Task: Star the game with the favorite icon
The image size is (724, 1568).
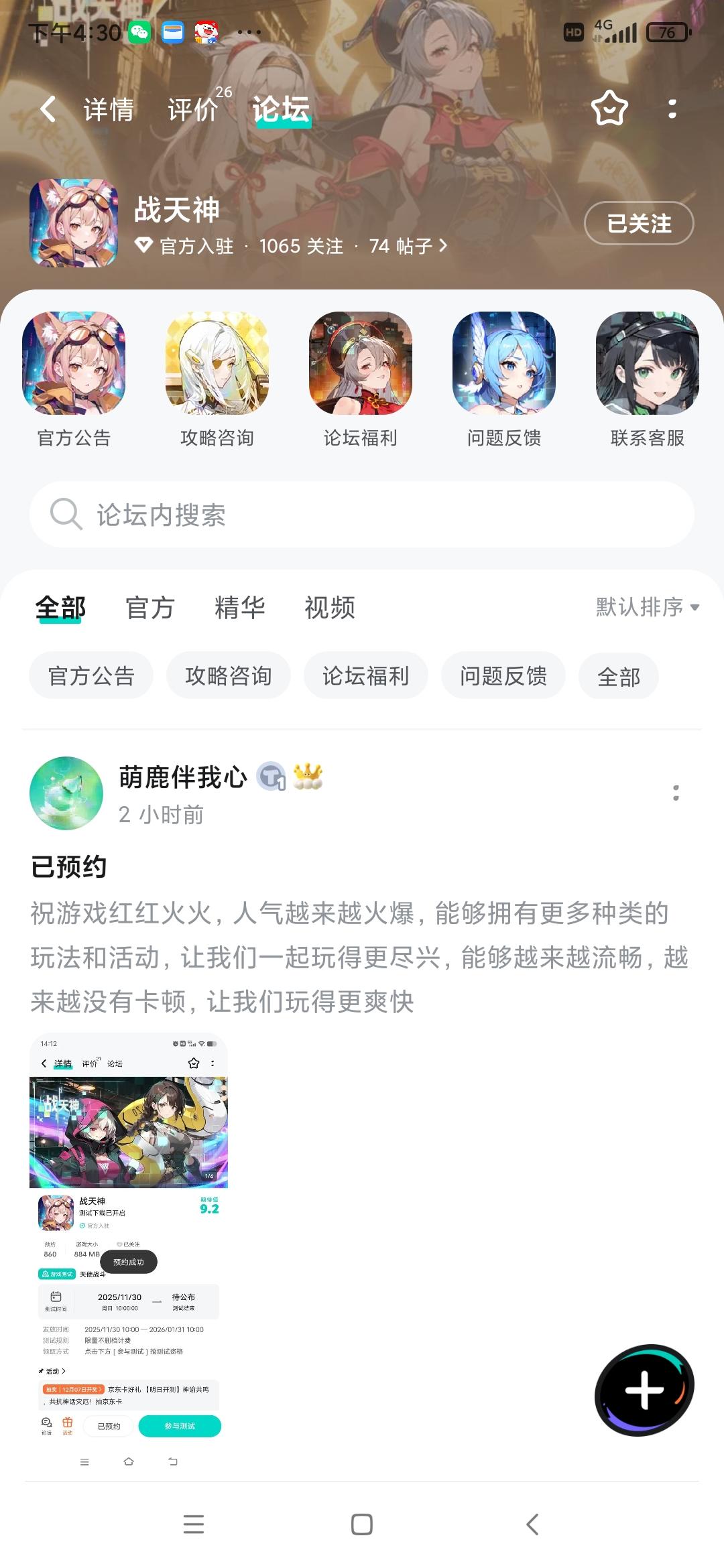Action: (x=609, y=109)
